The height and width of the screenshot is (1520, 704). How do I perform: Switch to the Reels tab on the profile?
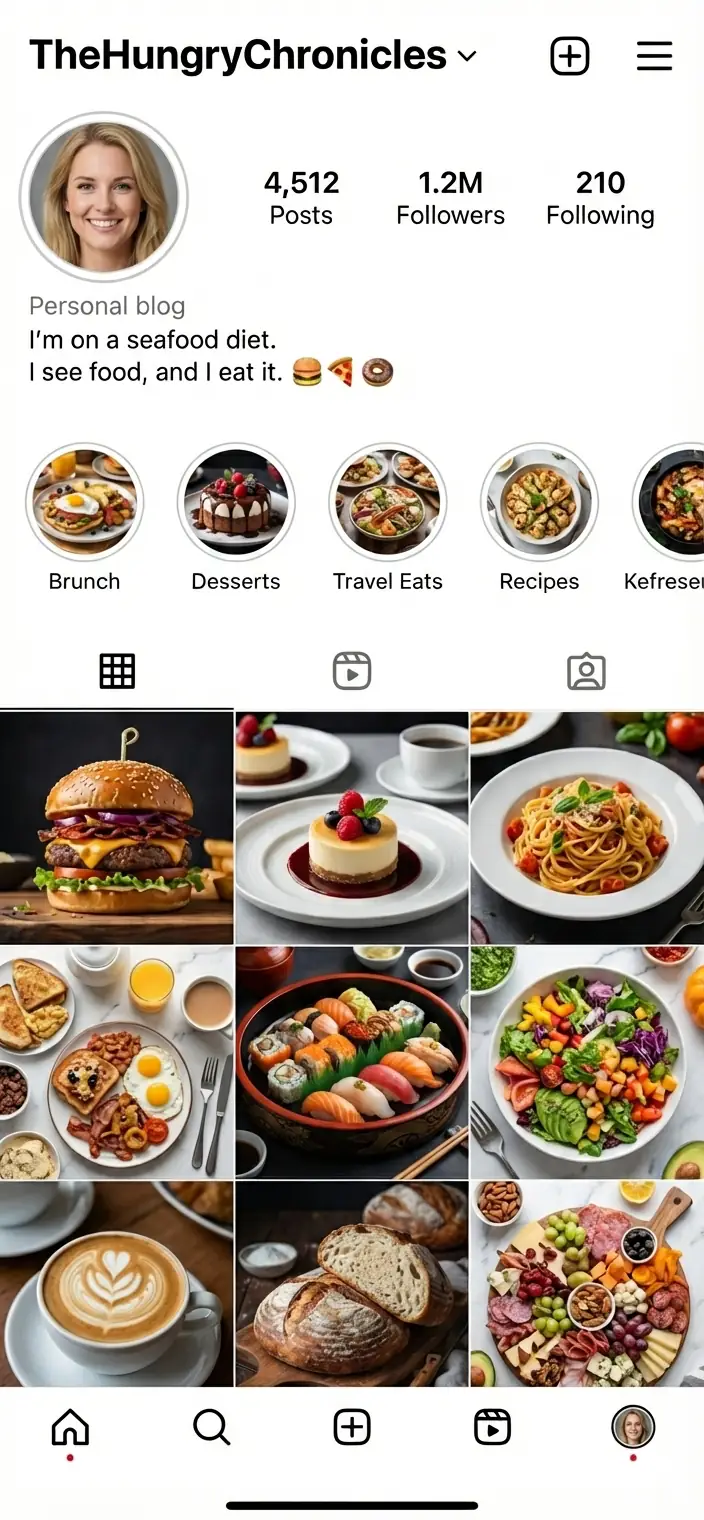pos(352,671)
